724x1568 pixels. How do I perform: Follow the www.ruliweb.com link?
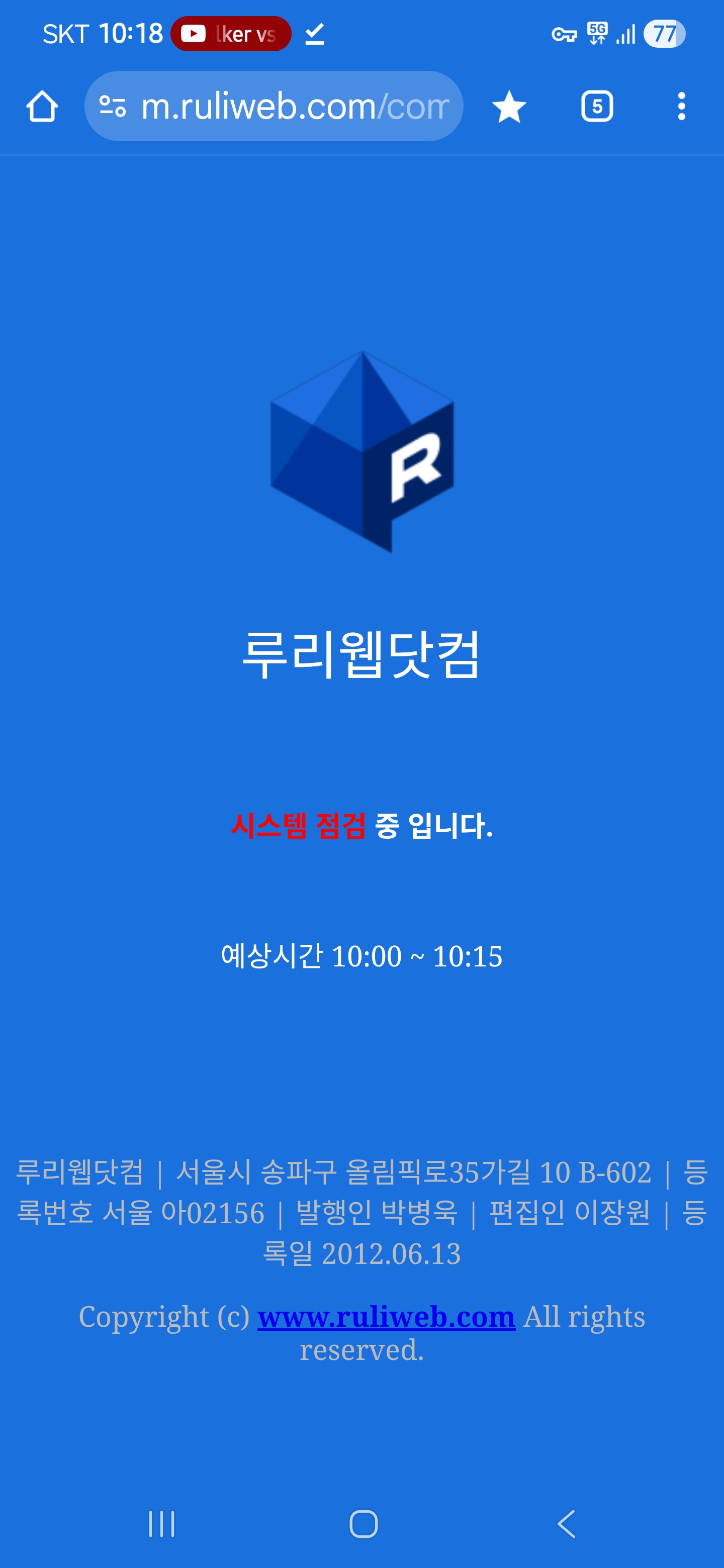coord(386,1317)
